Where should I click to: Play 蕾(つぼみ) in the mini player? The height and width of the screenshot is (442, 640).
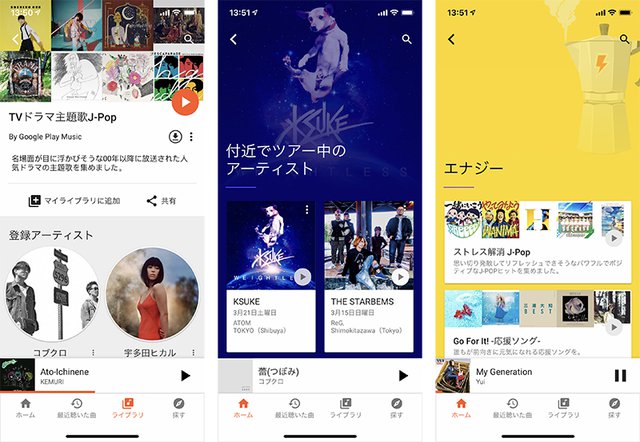pos(403,375)
